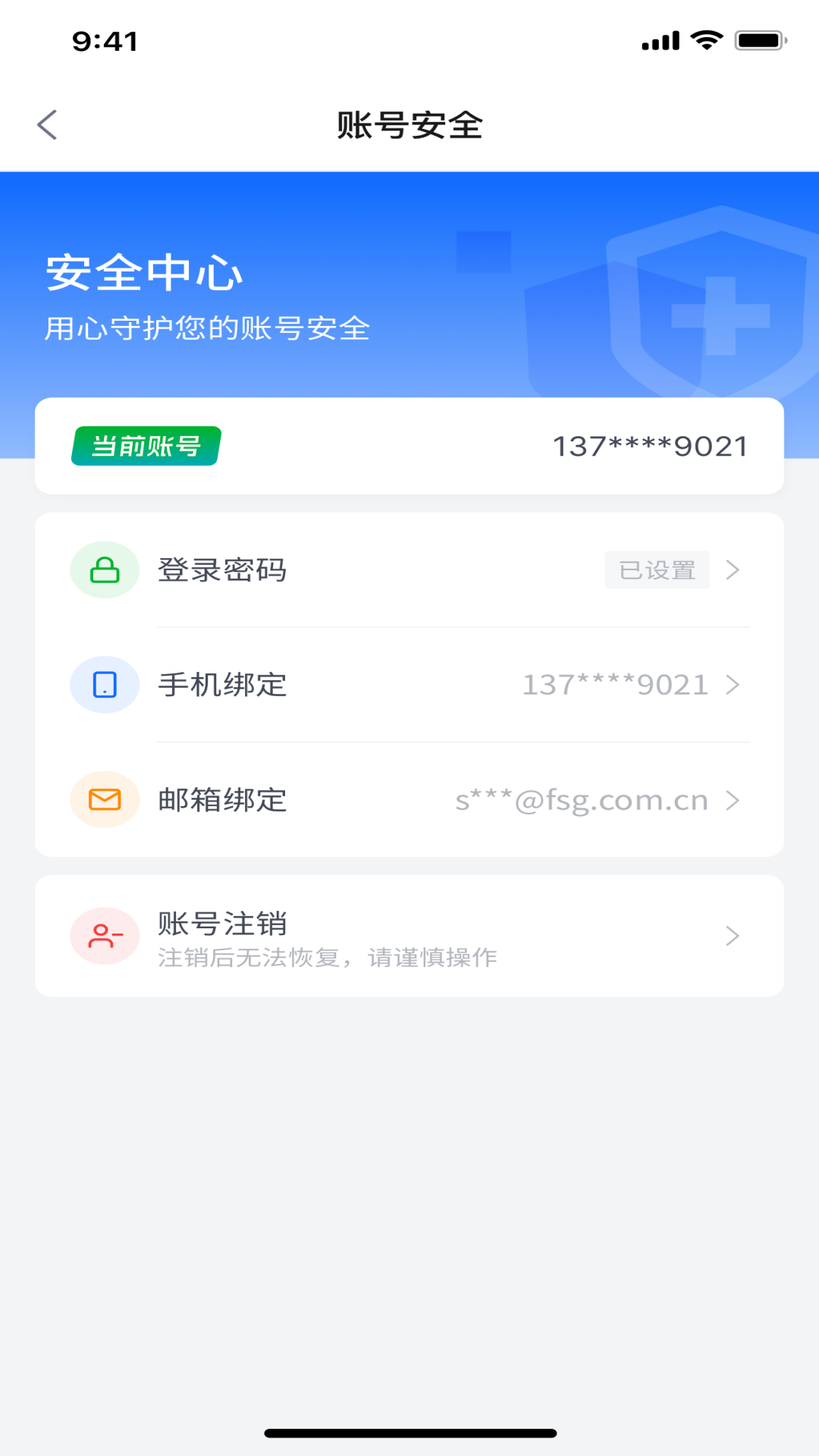Select the 当前账号 green badge
819x1456 pixels.
(146, 446)
